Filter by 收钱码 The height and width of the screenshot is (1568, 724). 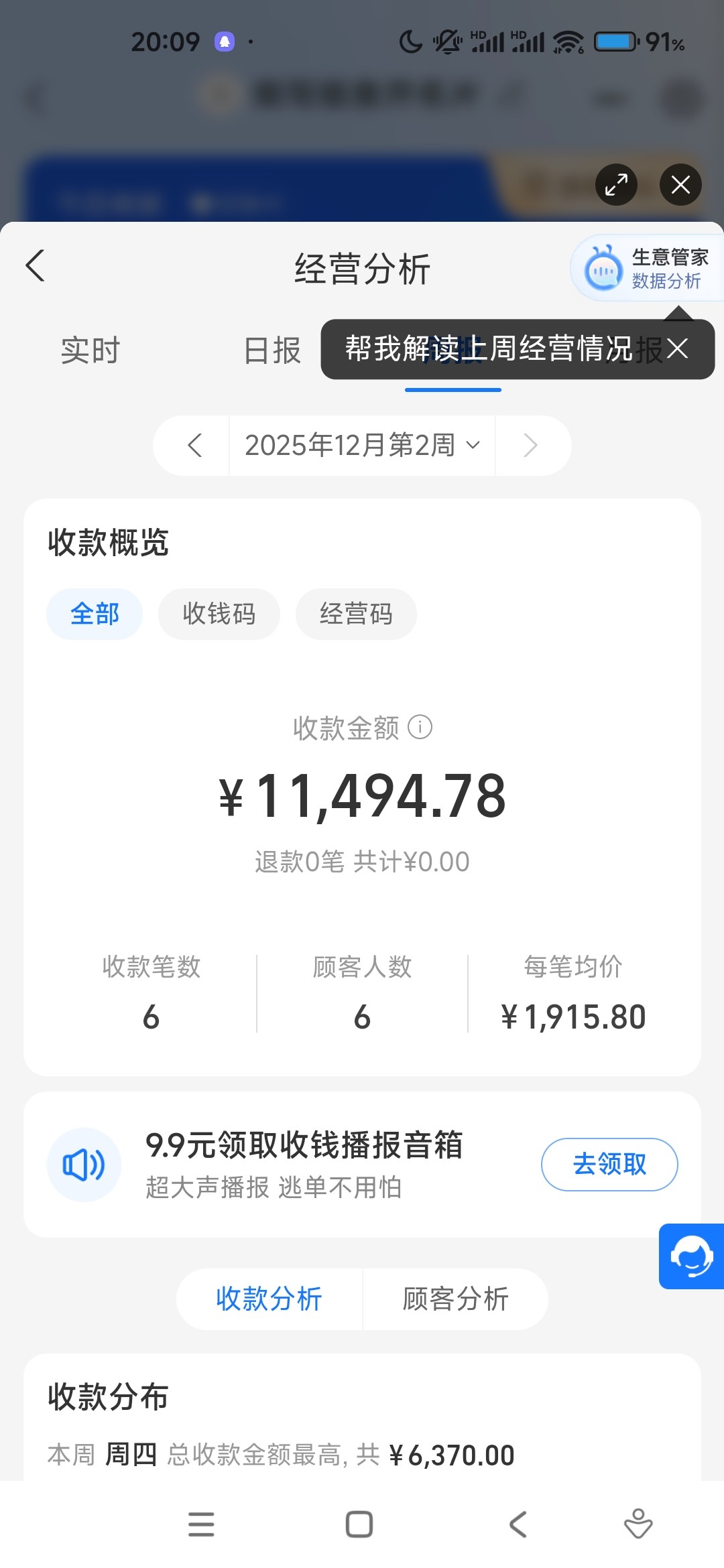coord(219,614)
